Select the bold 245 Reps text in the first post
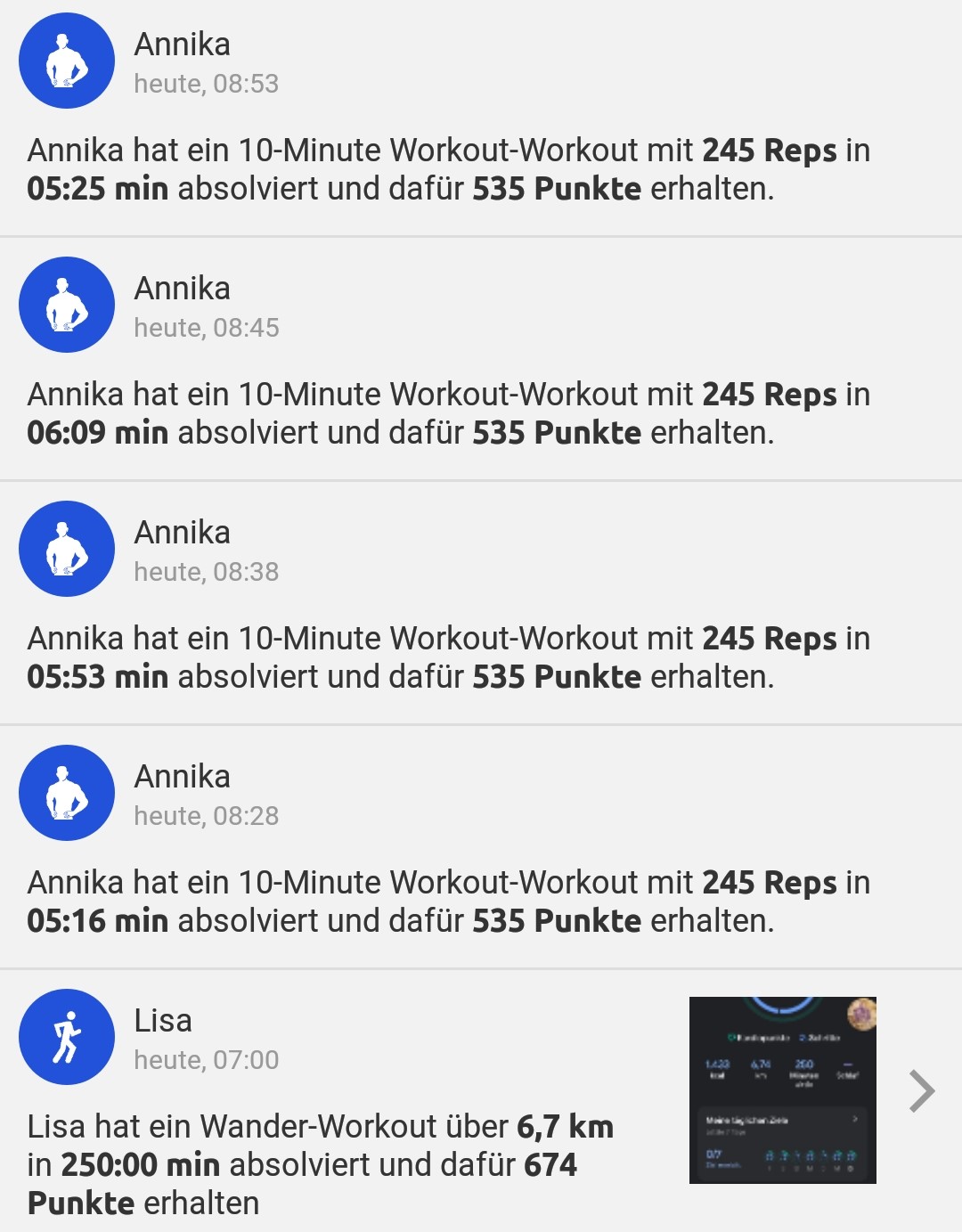Screen dimensions: 962x1232 tap(771, 151)
